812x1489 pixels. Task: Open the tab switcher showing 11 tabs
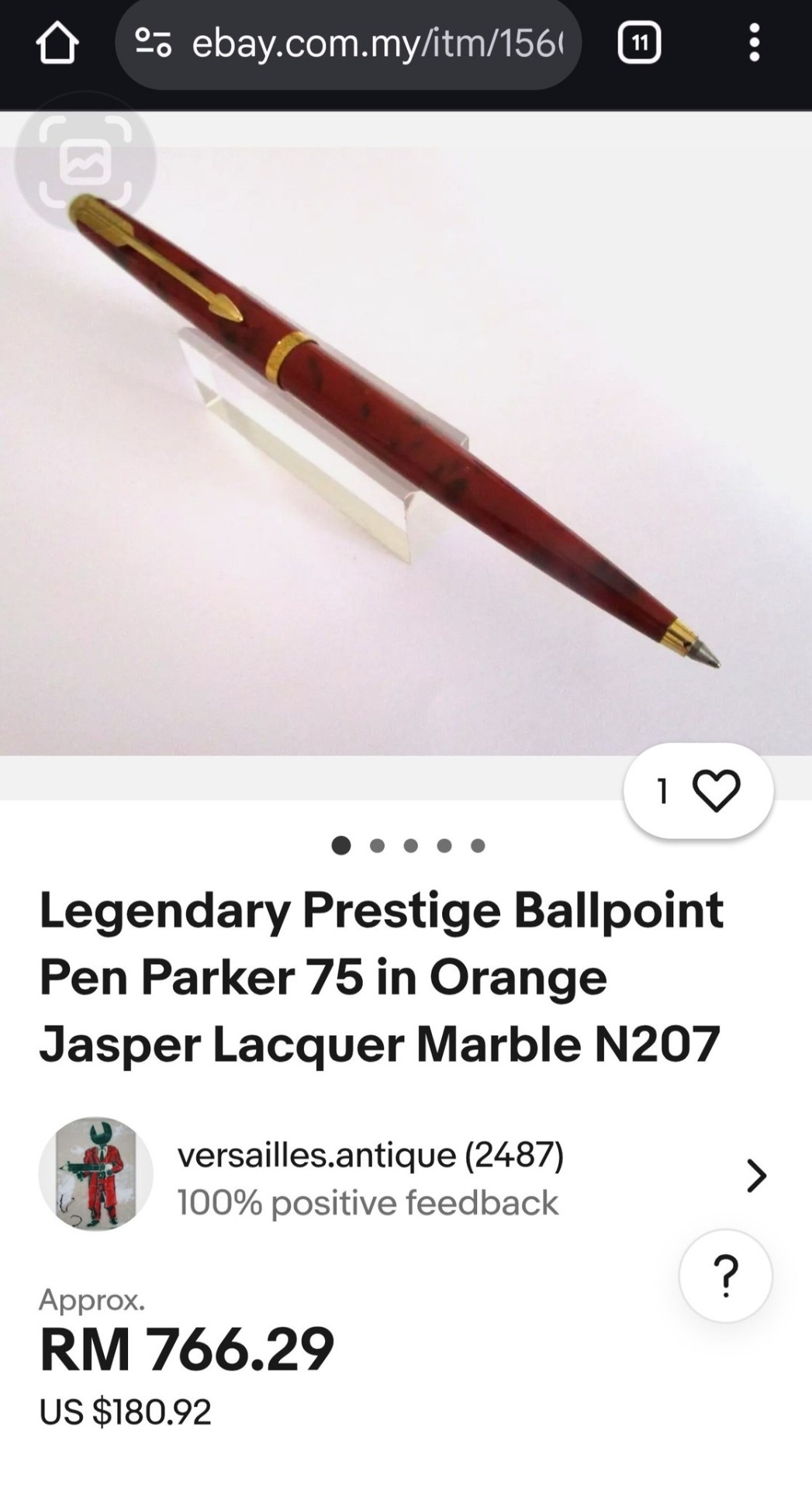coord(639,43)
